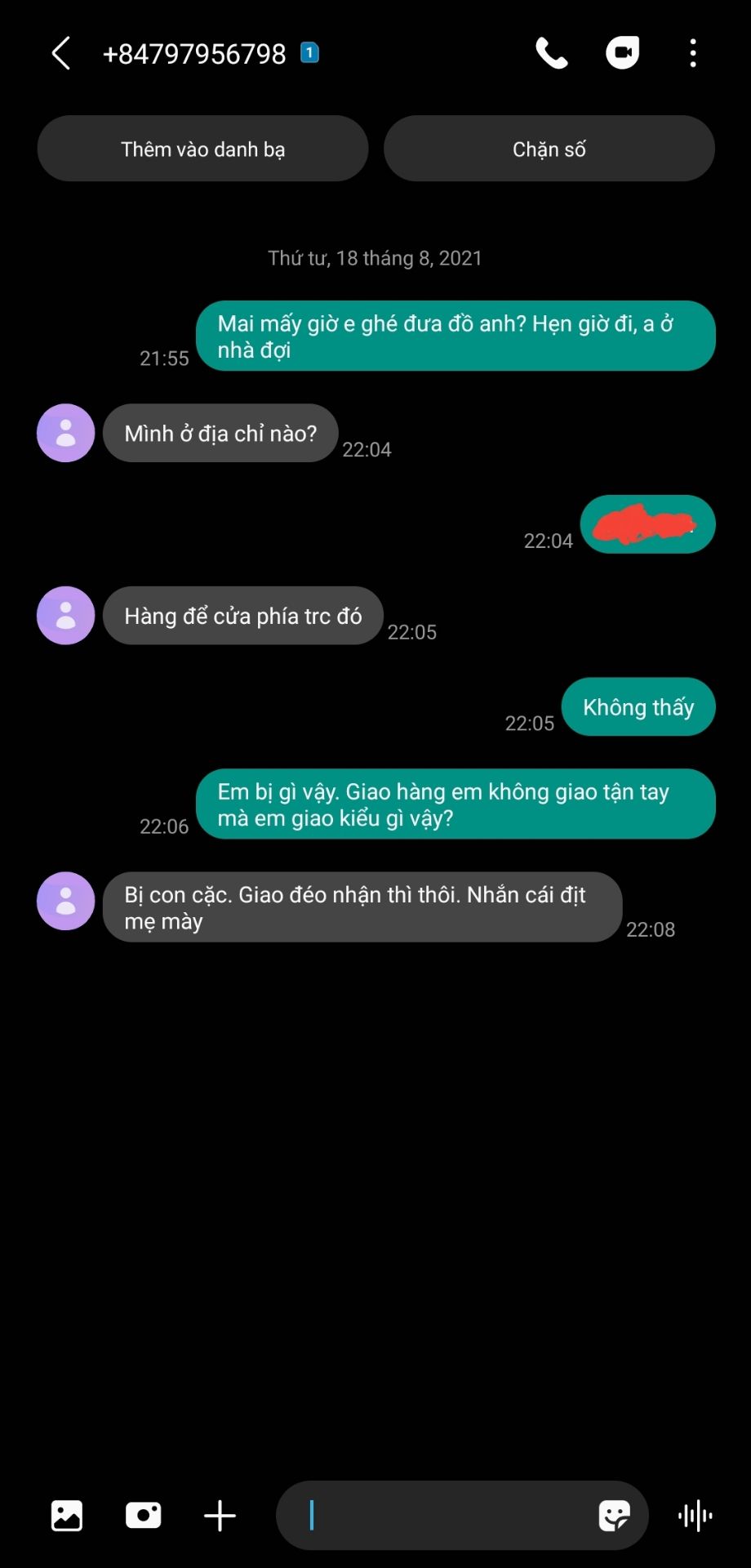751x1568 pixels.
Task: Select the phone number +84797956798 in header
Action: click(x=193, y=54)
